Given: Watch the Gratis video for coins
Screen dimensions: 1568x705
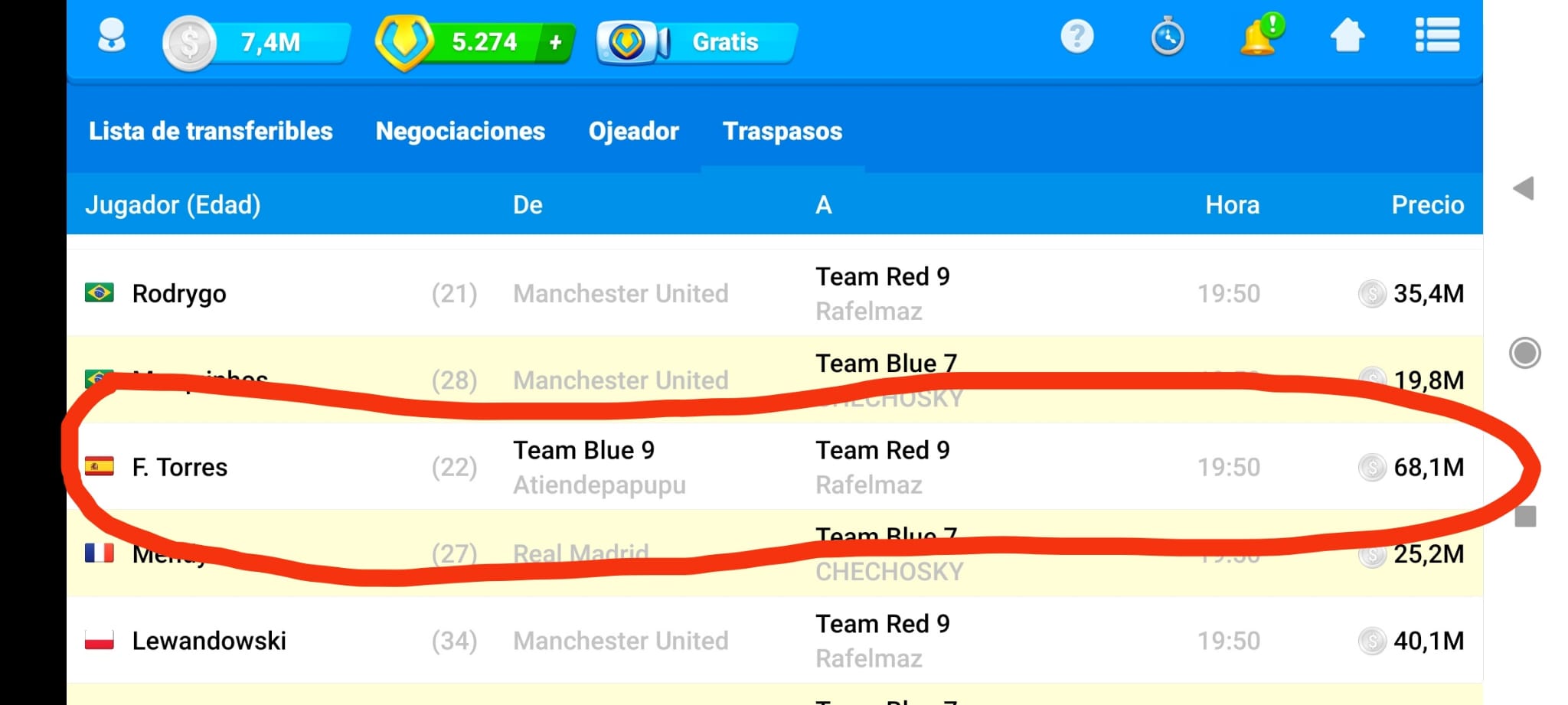Looking at the screenshot, I should coord(698,42).
